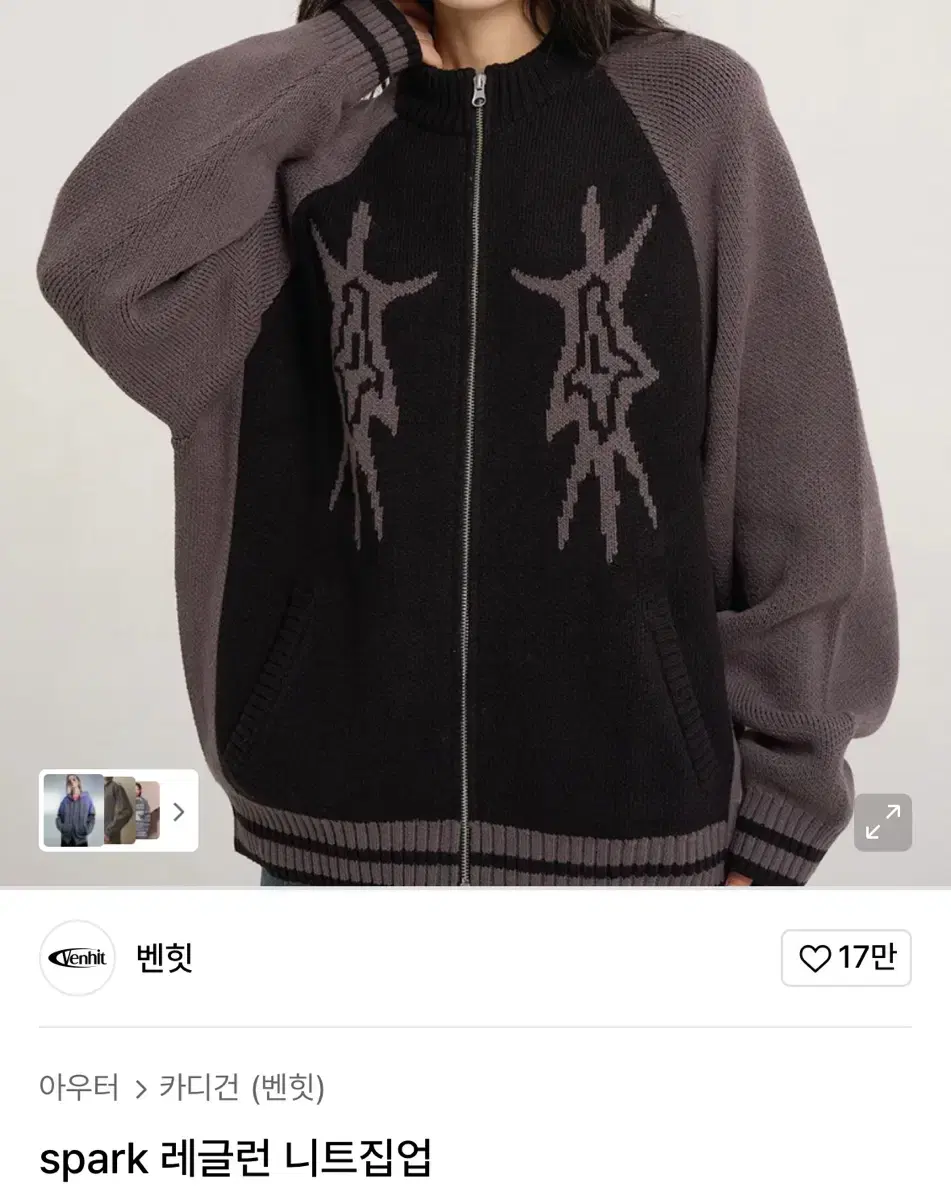
Task: Open the seller profile via the Venhit badge
Action: point(77,957)
